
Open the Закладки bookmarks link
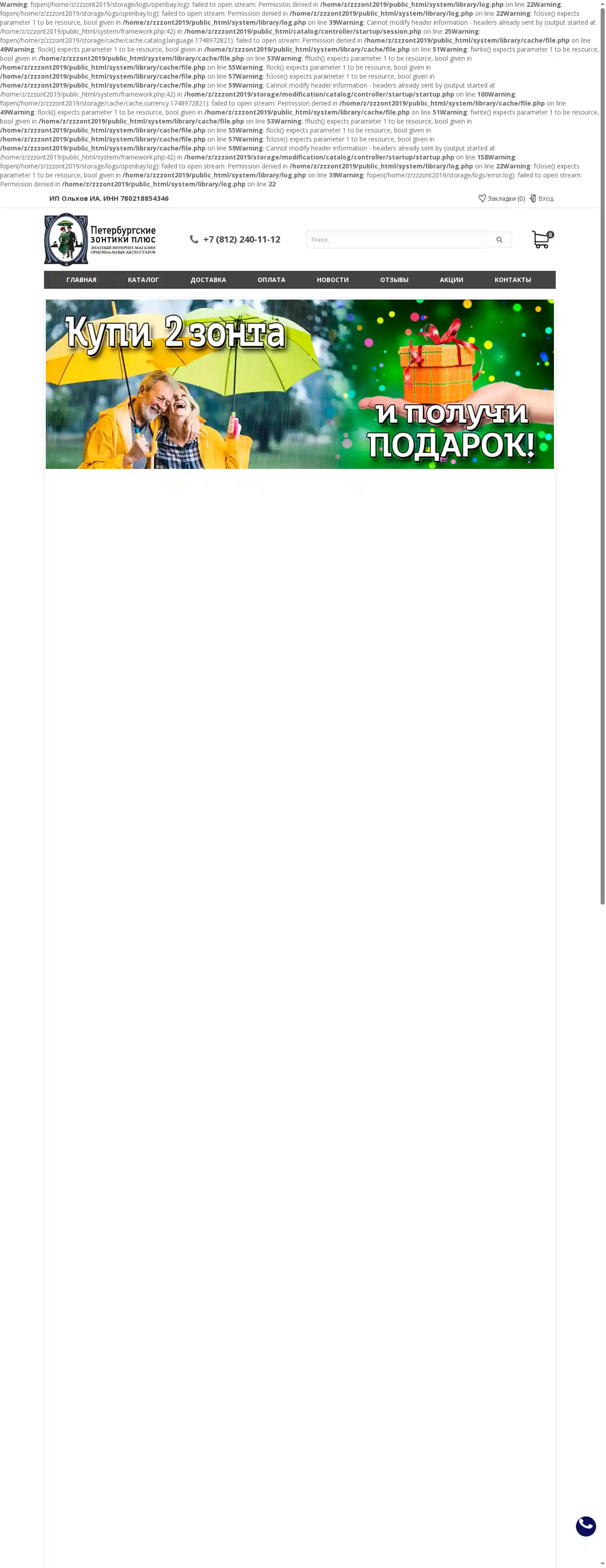click(501, 199)
